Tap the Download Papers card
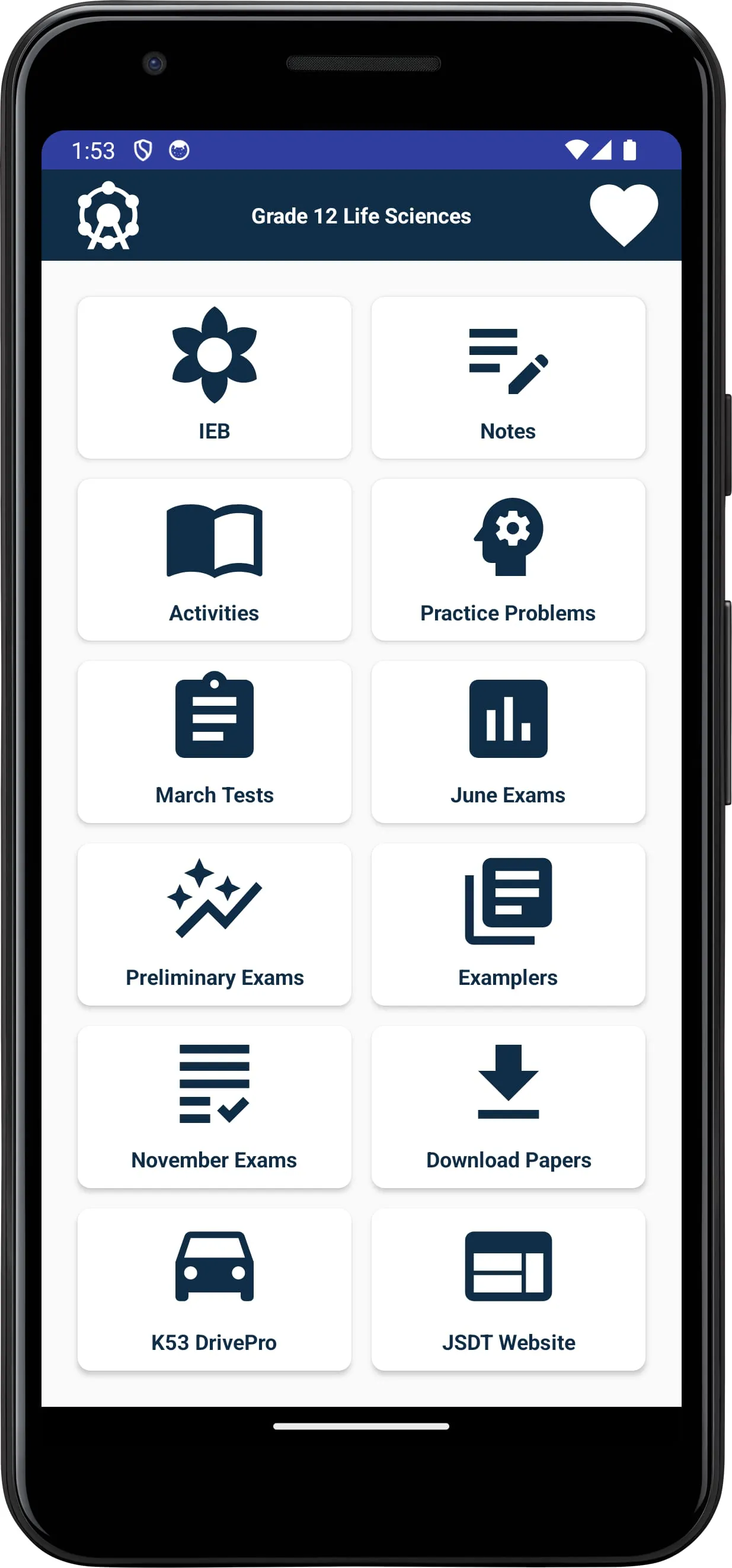Image resolution: width=732 pixels, height=1568 pixels. (x=508, y=1106)
